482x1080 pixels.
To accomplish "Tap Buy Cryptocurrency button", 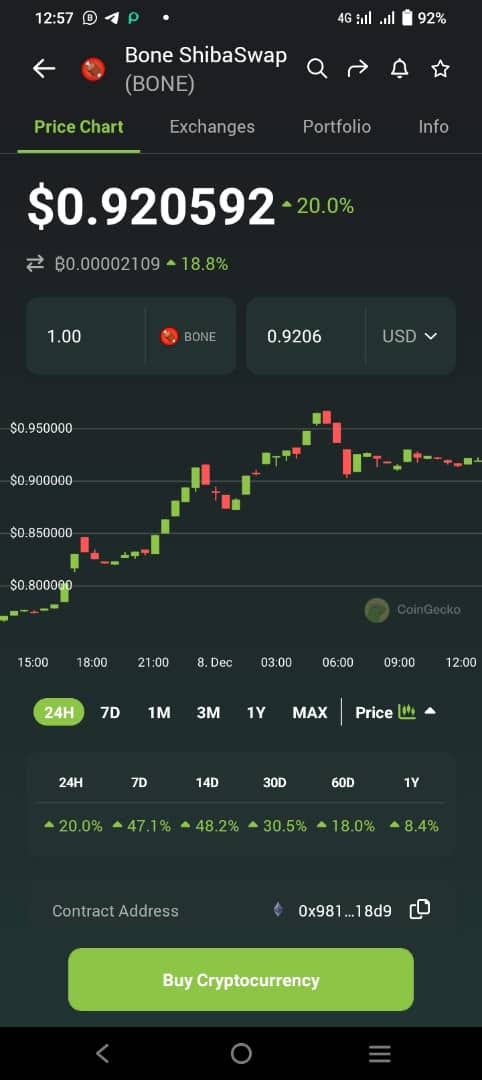I will click(x=241, y=979).
